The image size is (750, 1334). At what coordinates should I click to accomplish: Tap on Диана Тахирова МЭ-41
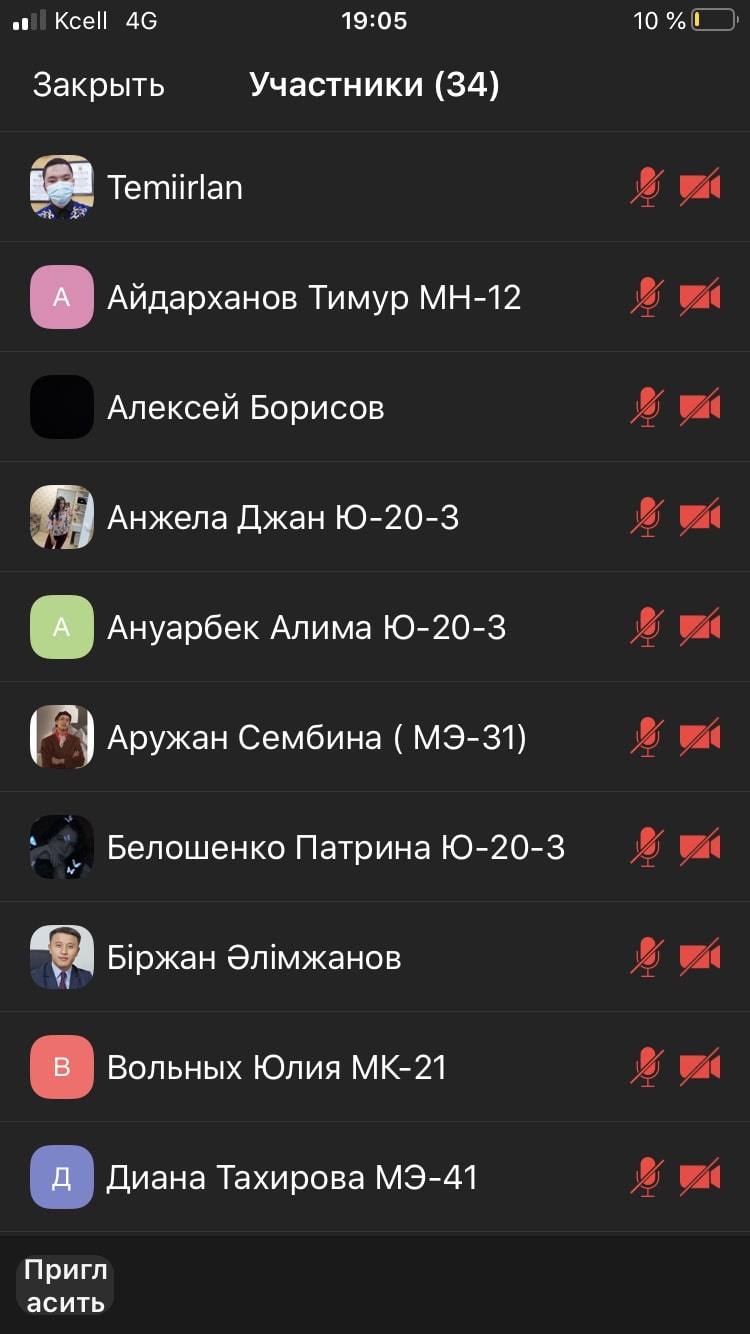click(292, 1177)
